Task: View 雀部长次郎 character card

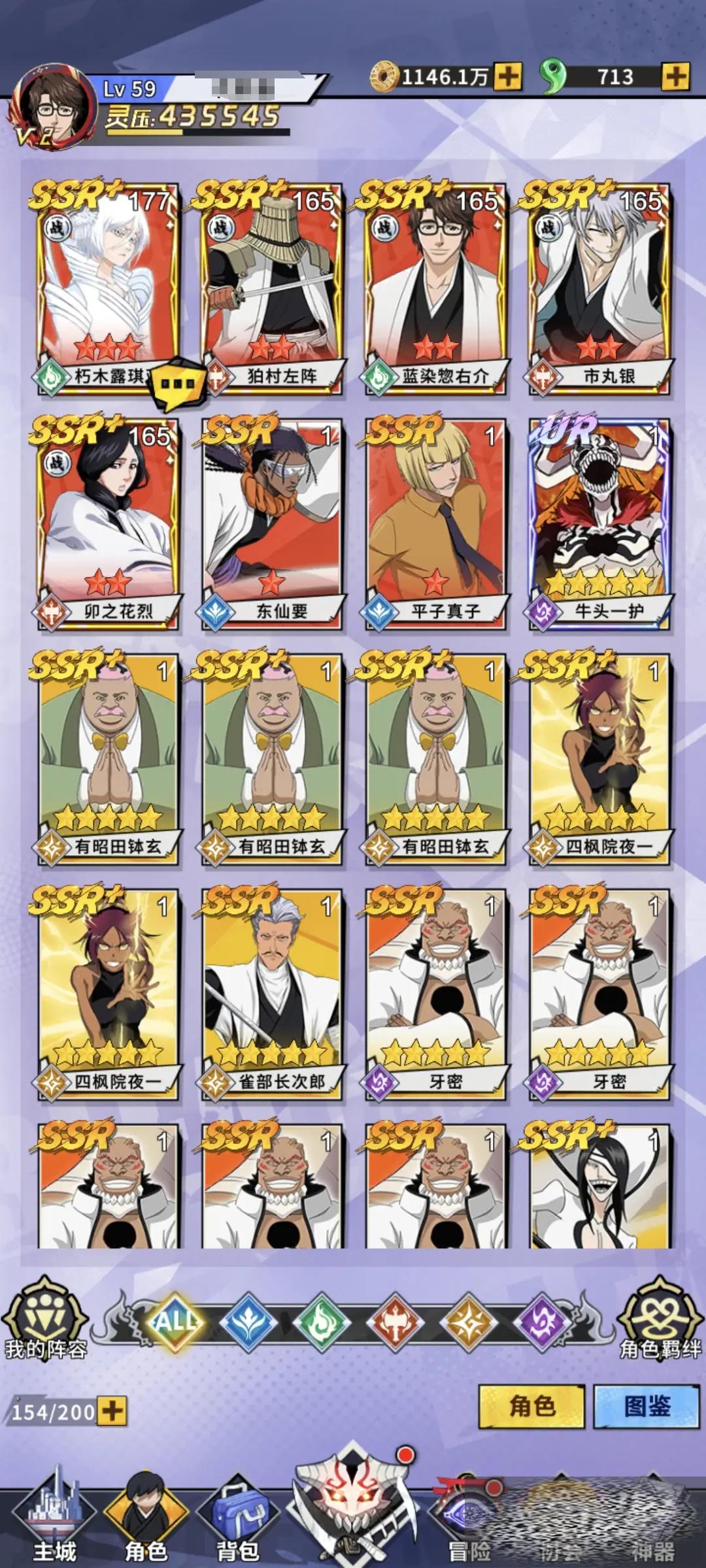Action: pos(272,993)
